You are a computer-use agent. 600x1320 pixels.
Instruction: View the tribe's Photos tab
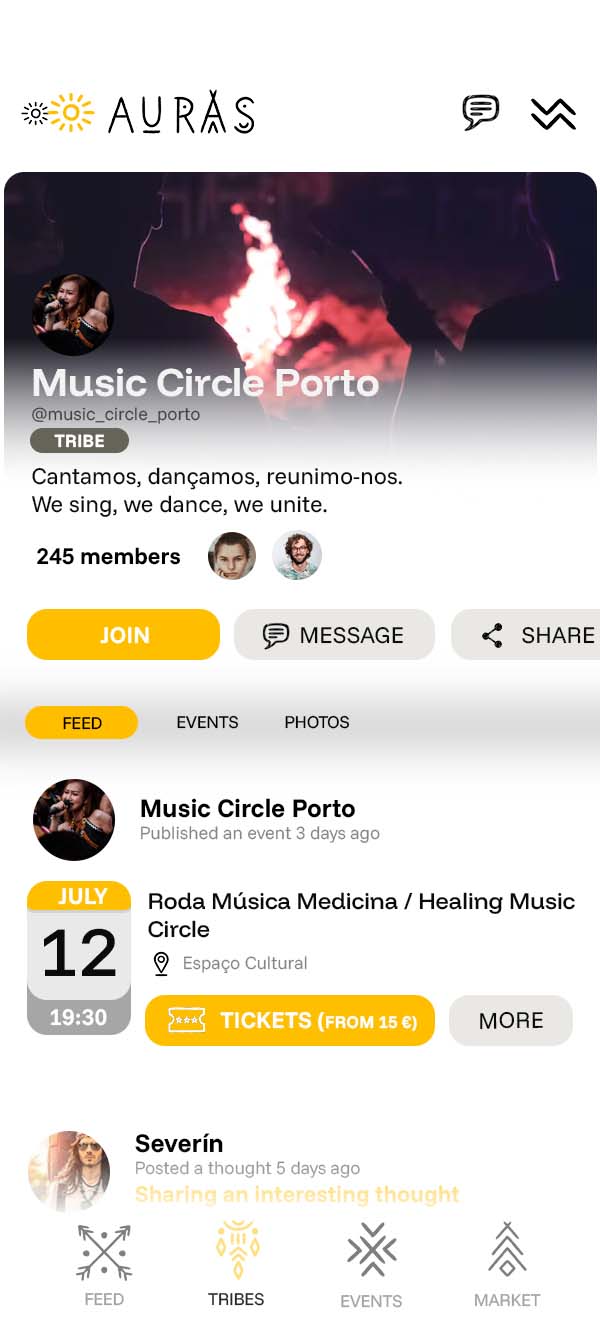point(317,722)
